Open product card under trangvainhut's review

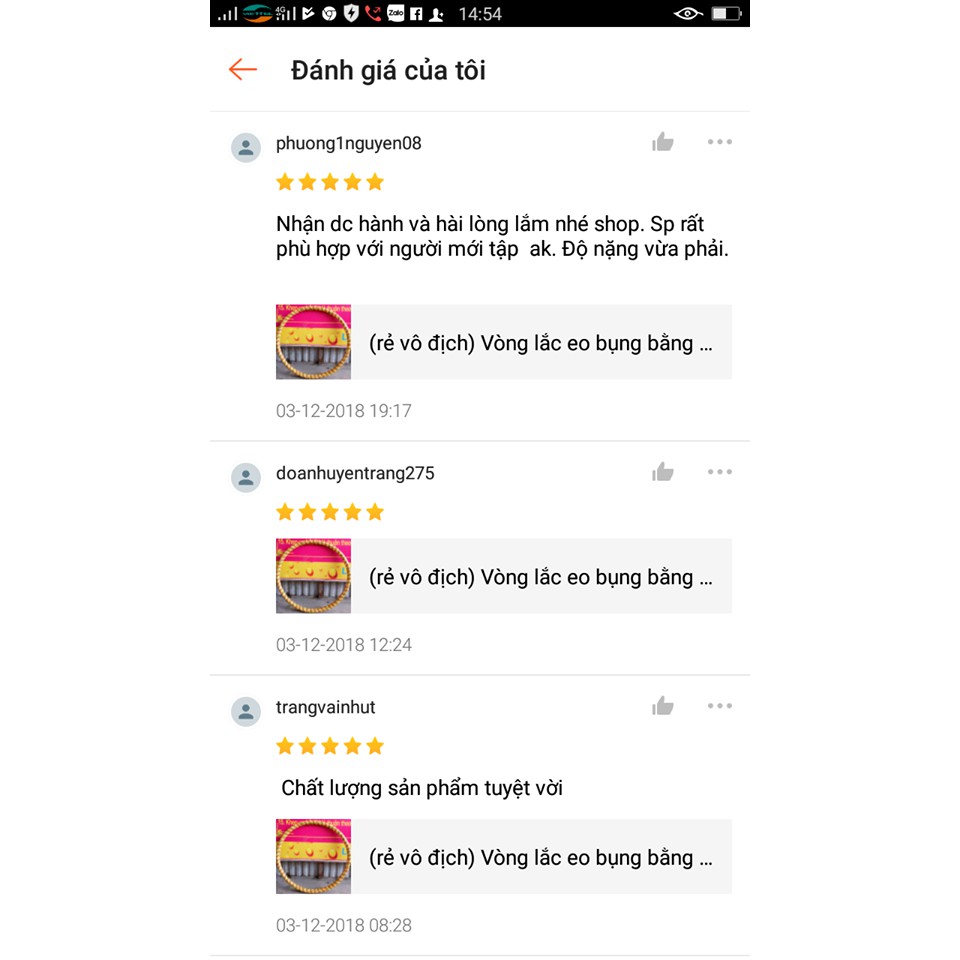503,857
